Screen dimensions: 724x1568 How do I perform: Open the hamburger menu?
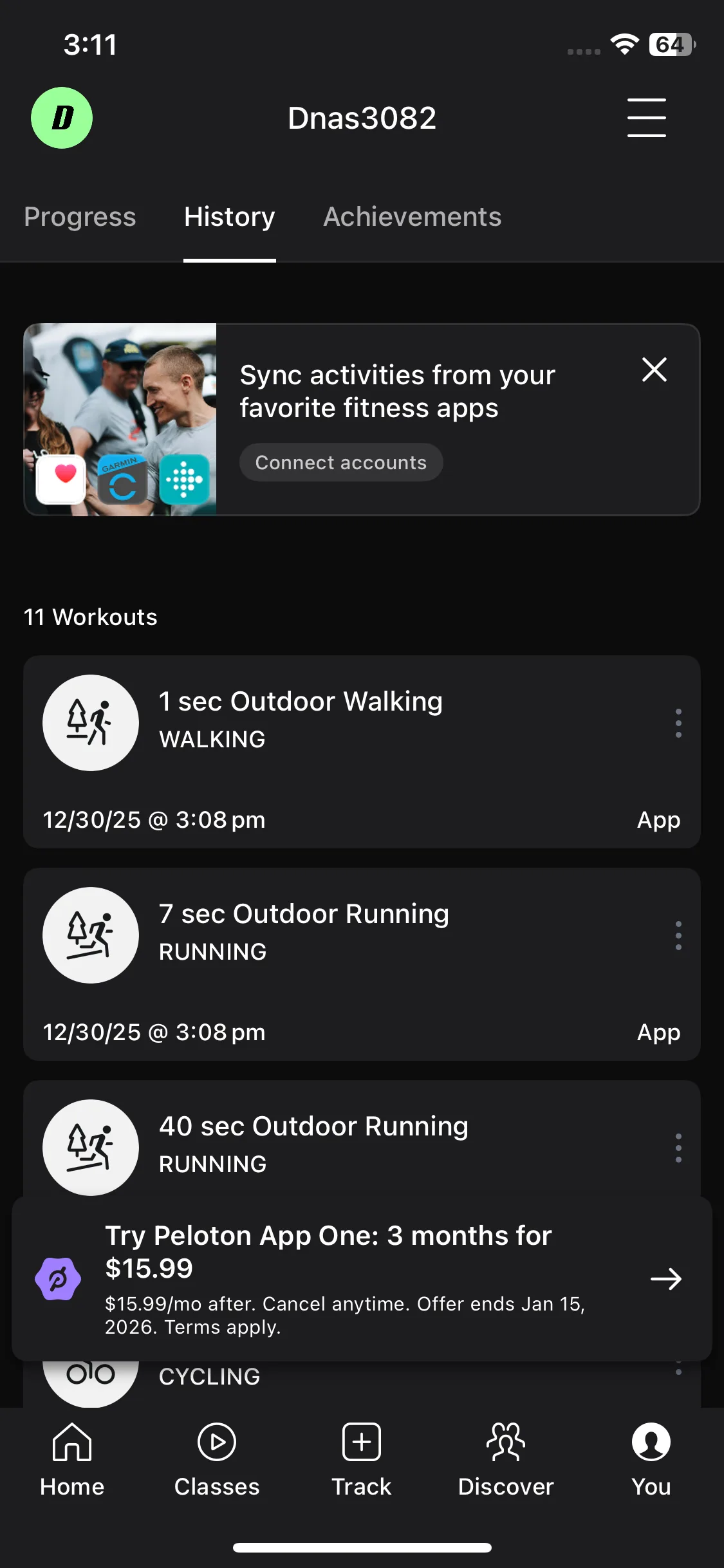(x=646, y=118)
